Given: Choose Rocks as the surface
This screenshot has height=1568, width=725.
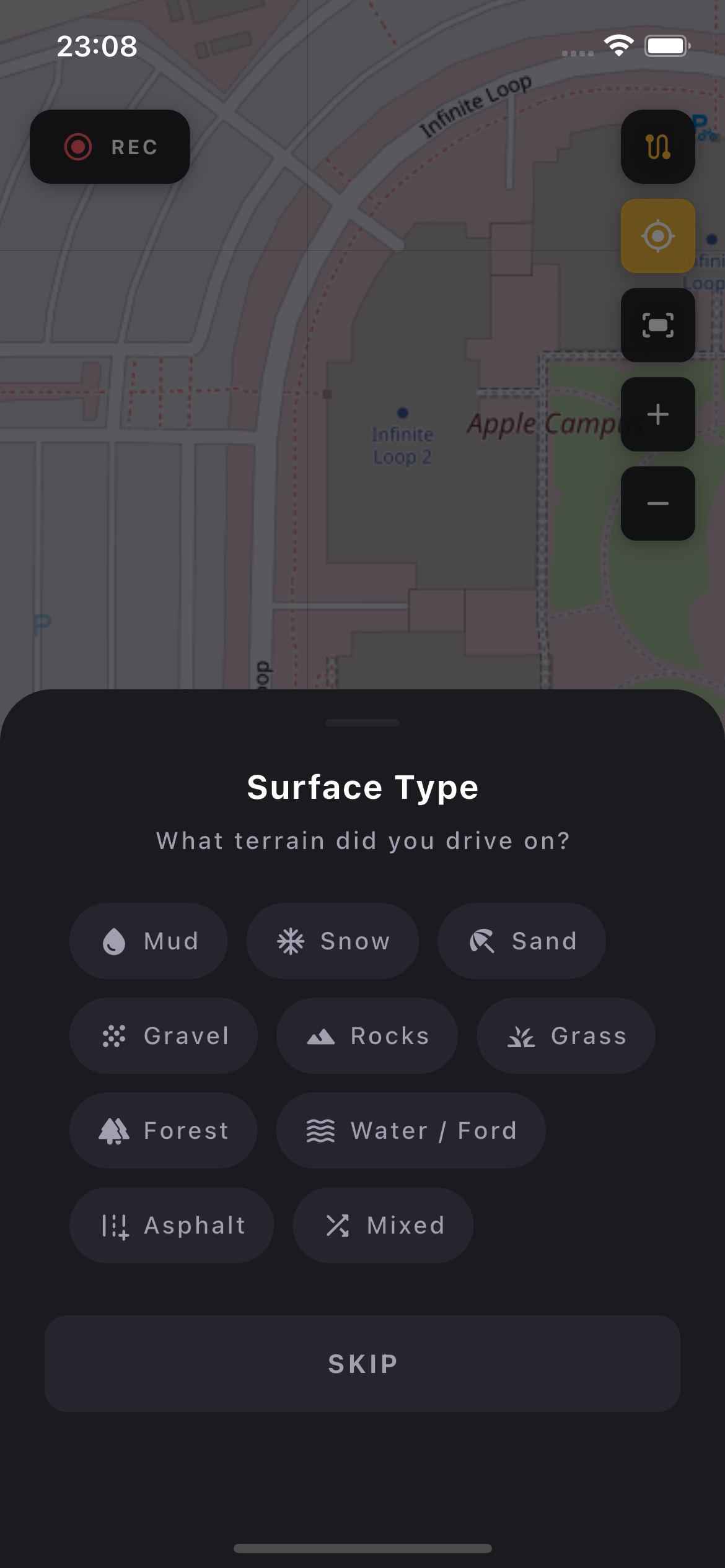Looking at the screenshot, I should point(367,1035).
